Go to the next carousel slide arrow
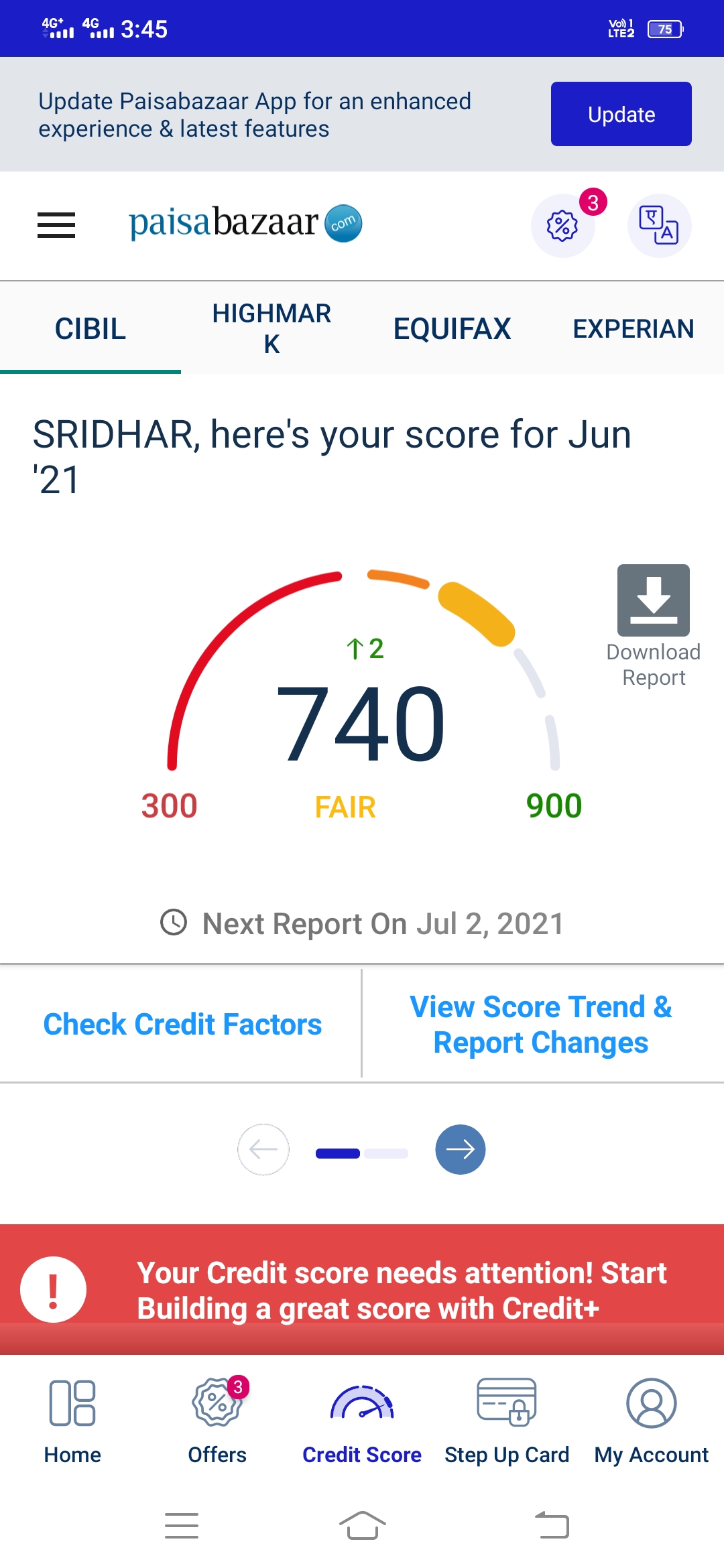Screen dimensions: 724x1568 click(461, 1149)
